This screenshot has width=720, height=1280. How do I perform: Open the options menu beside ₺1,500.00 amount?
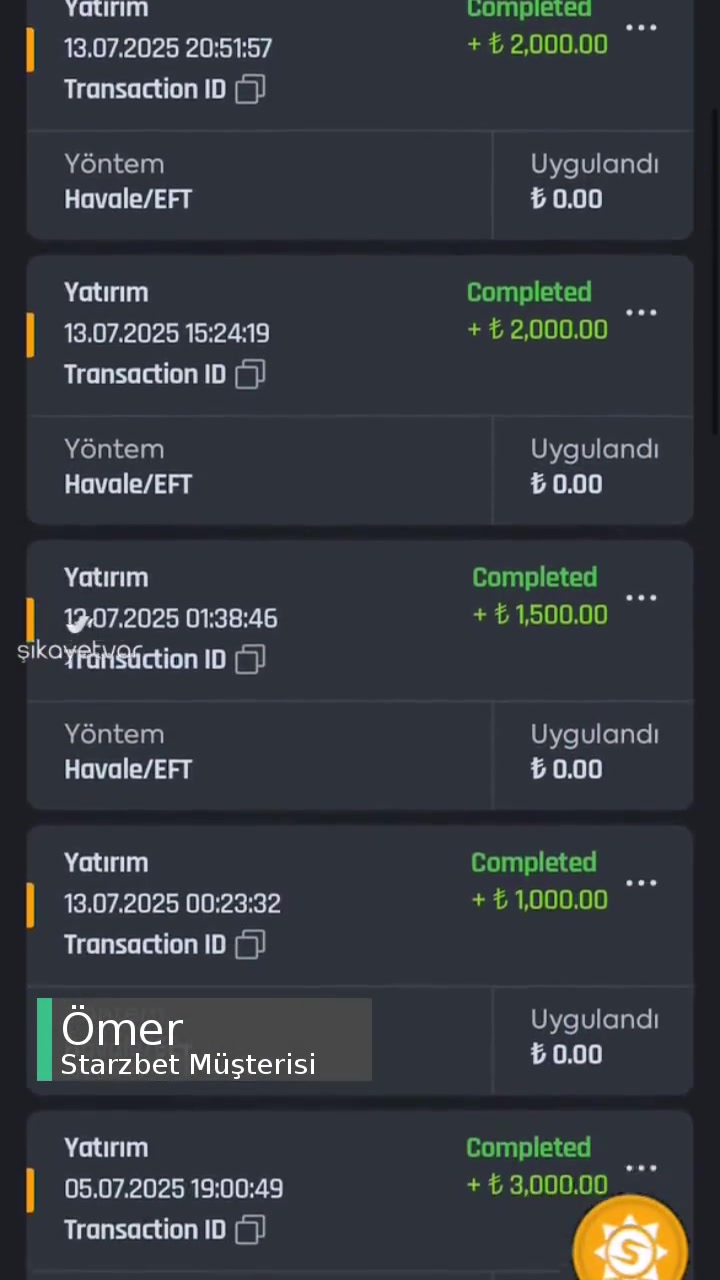[641, 598]
